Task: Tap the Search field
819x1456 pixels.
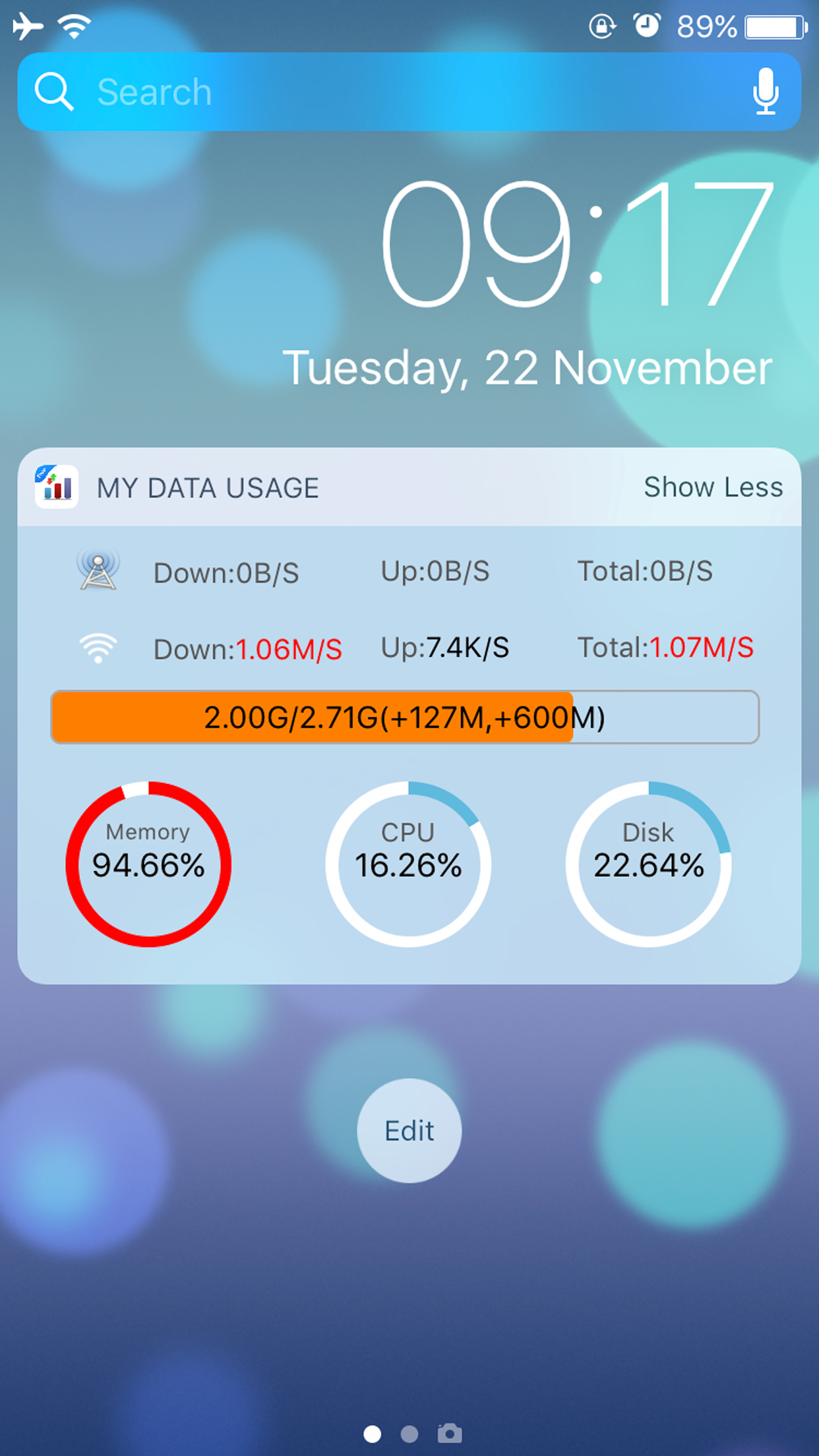Action: (396, 92)
